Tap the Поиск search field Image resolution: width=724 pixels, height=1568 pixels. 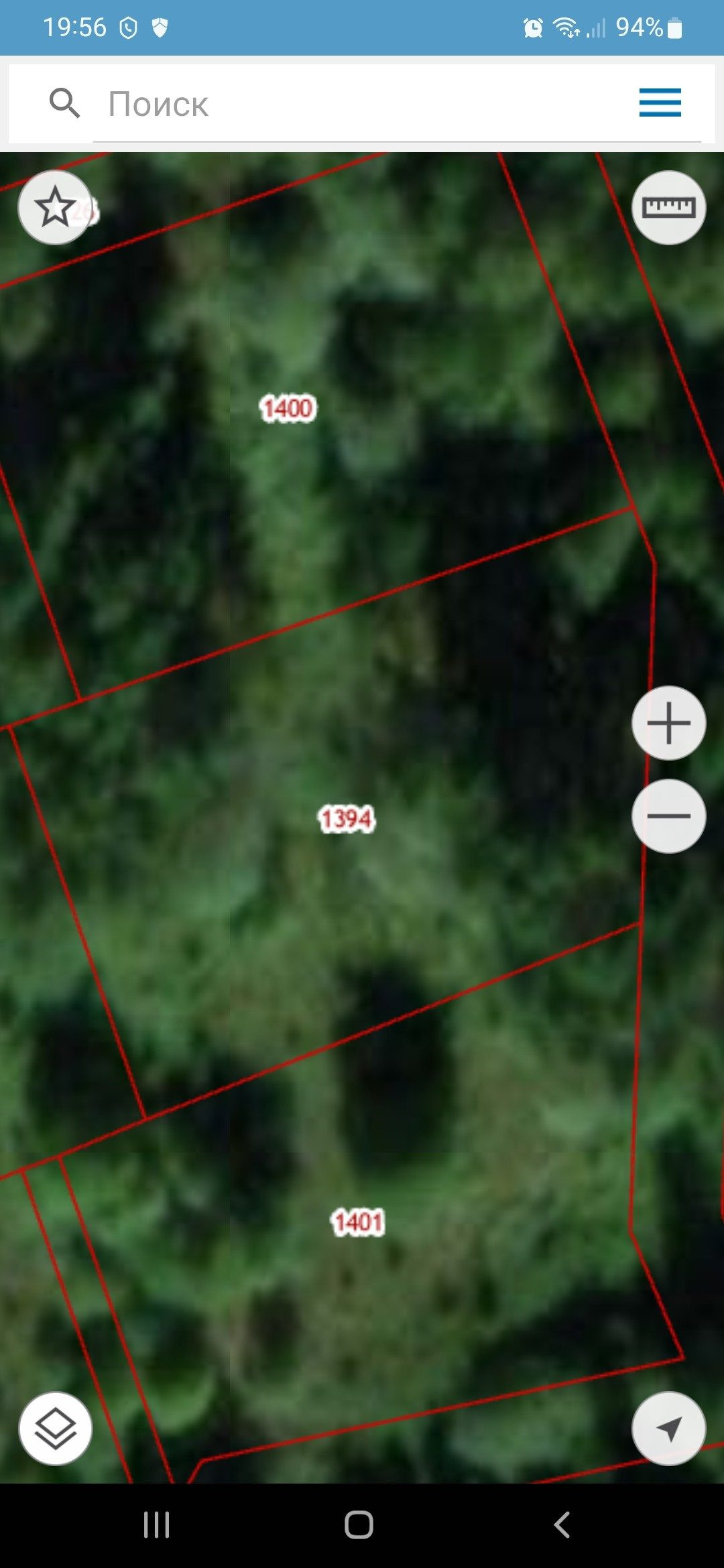362,104
